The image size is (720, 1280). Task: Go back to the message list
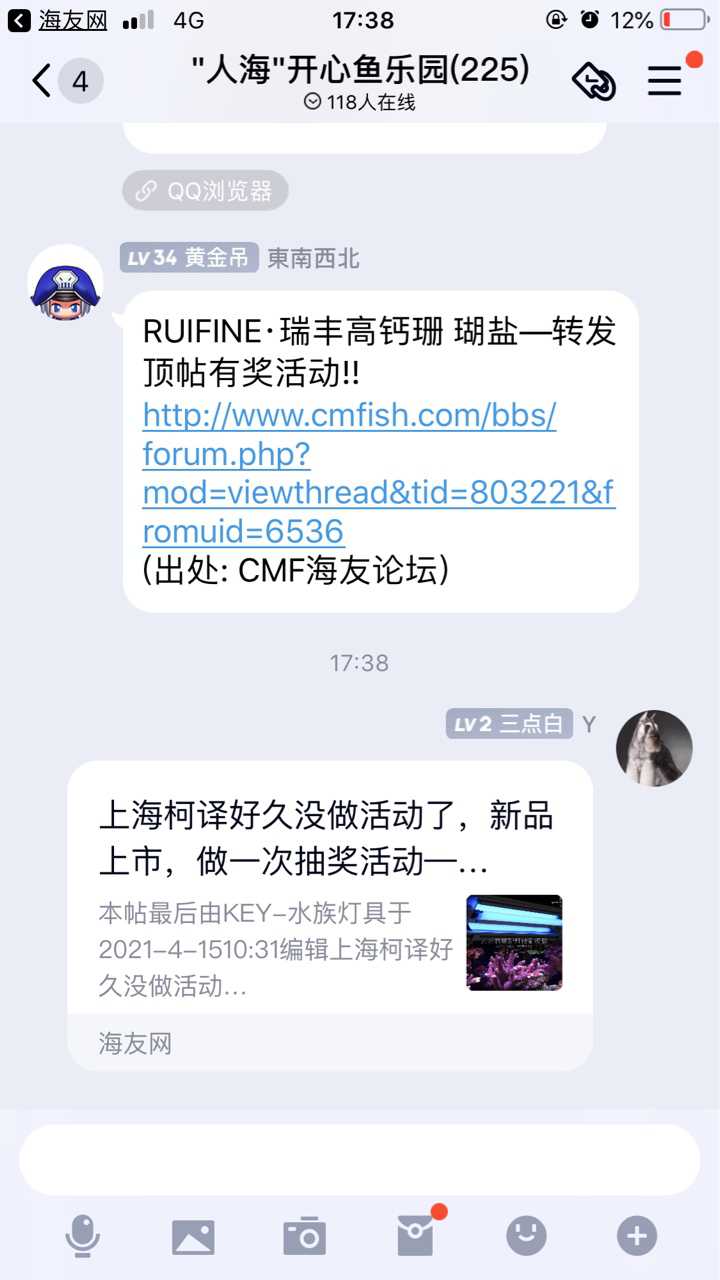click(x=42, y=81)
